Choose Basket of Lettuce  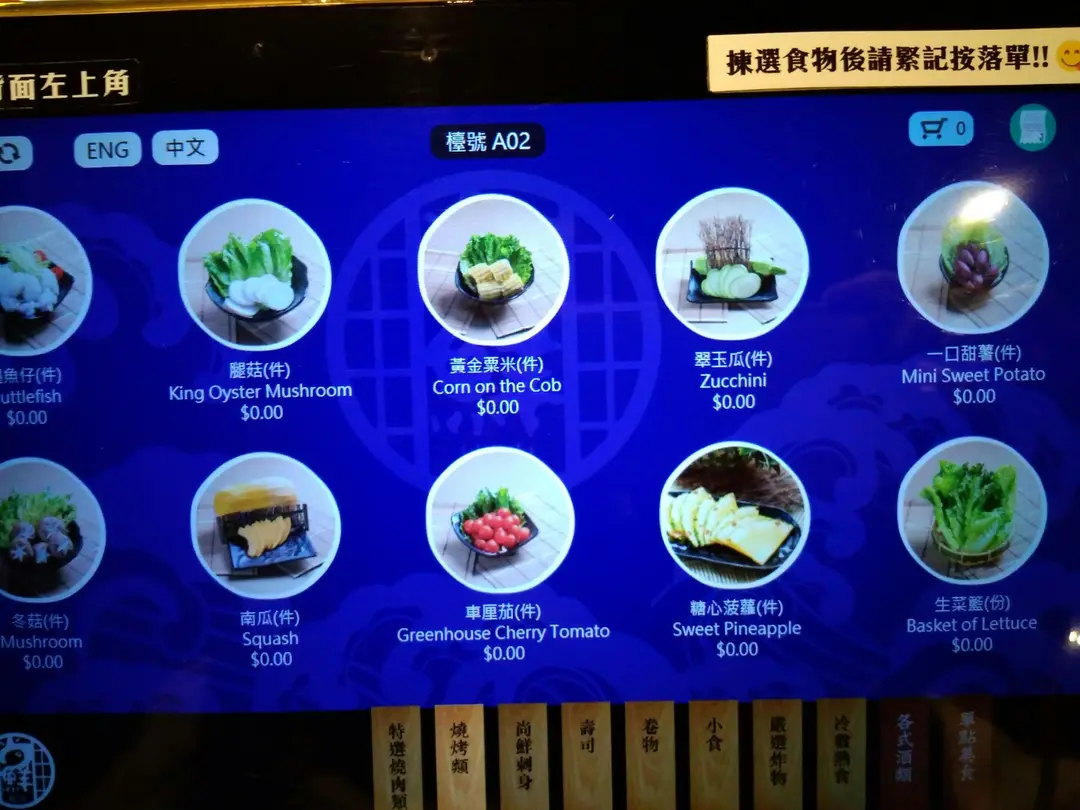tap(971, 510)
